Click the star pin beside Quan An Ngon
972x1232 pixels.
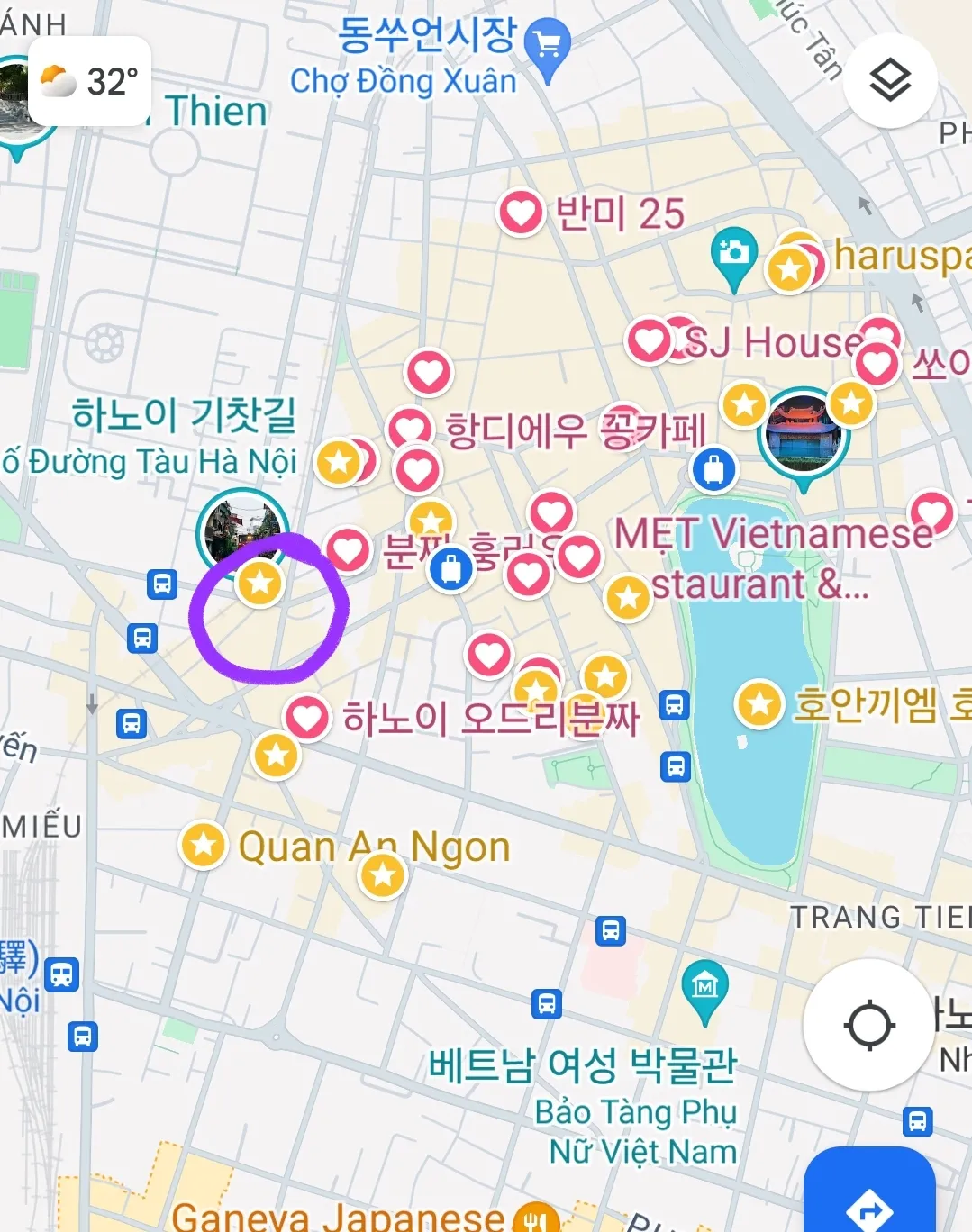tap(204, 847)
